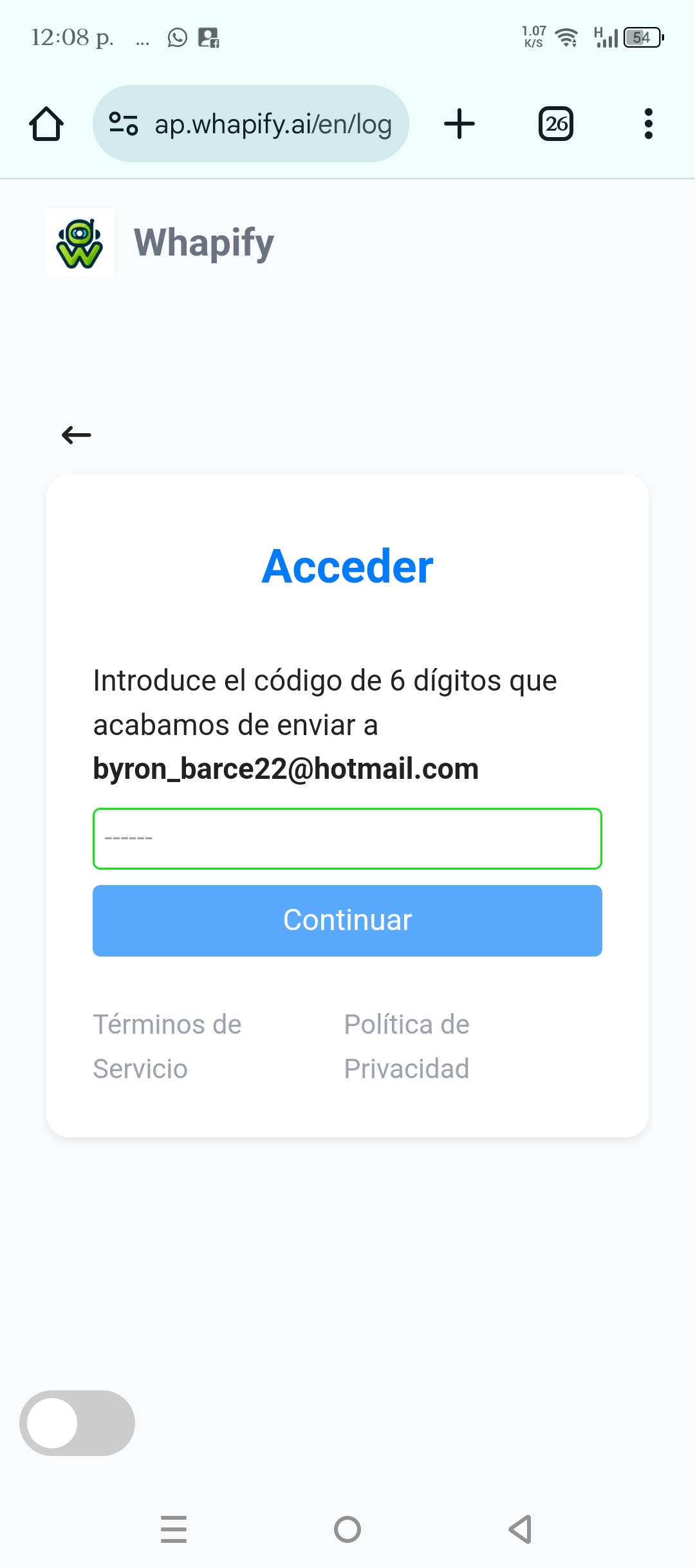Switch off the toggle at the bottom left

(x=77, y=1423)
